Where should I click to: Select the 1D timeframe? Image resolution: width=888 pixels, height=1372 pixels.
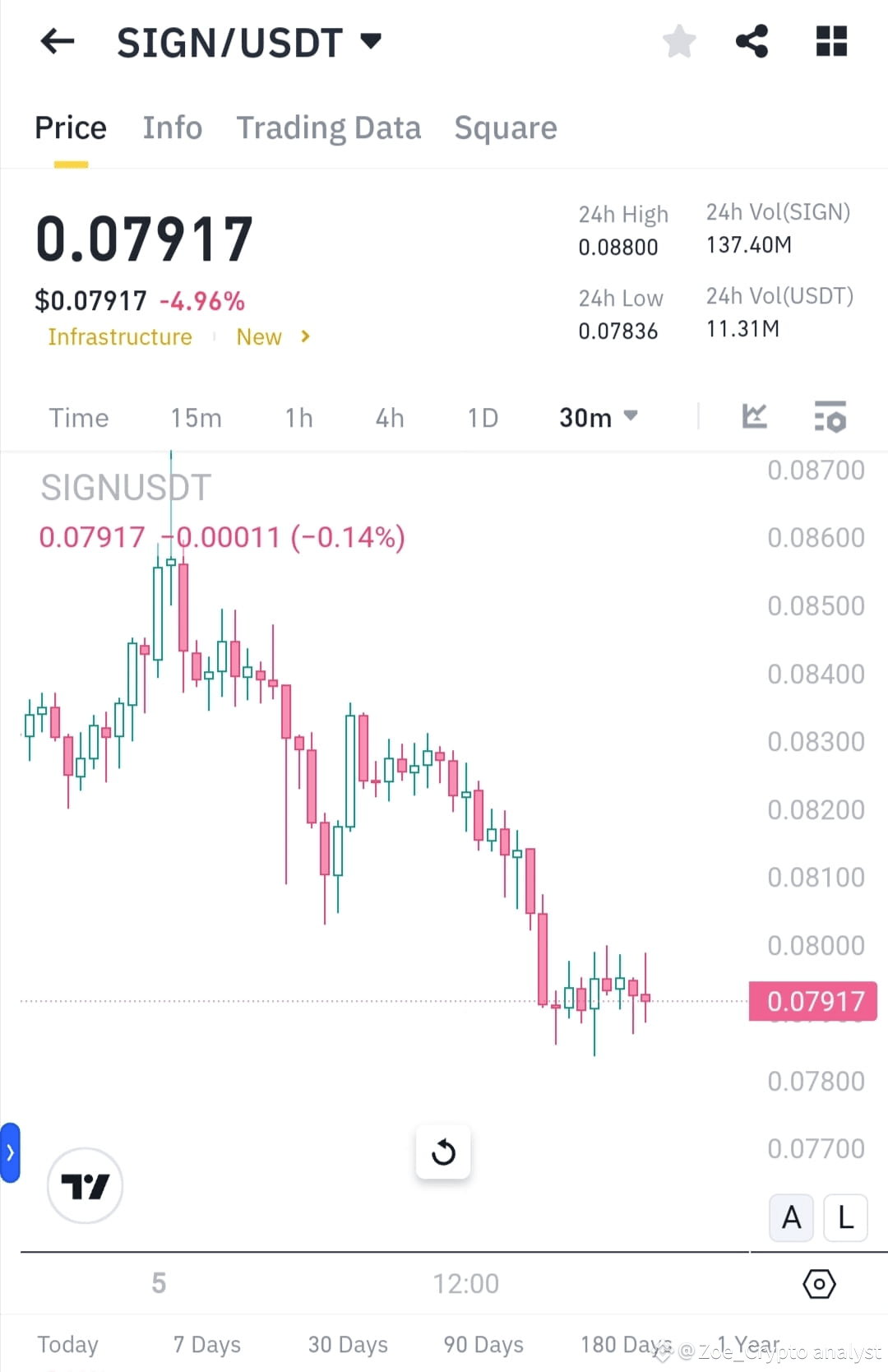(x=482, y=417)
